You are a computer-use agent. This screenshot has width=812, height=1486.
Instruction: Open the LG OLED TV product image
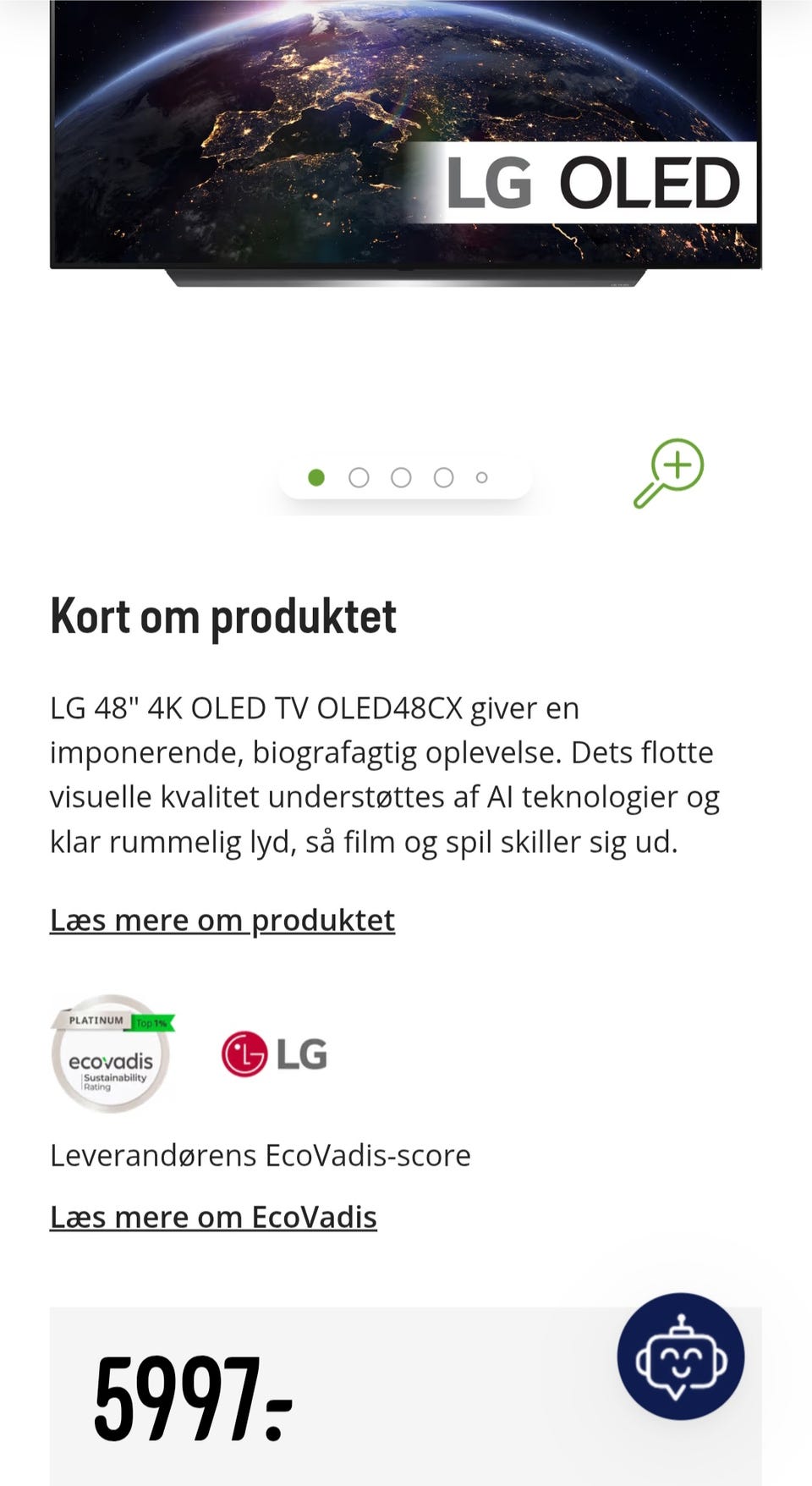[406, 144]
